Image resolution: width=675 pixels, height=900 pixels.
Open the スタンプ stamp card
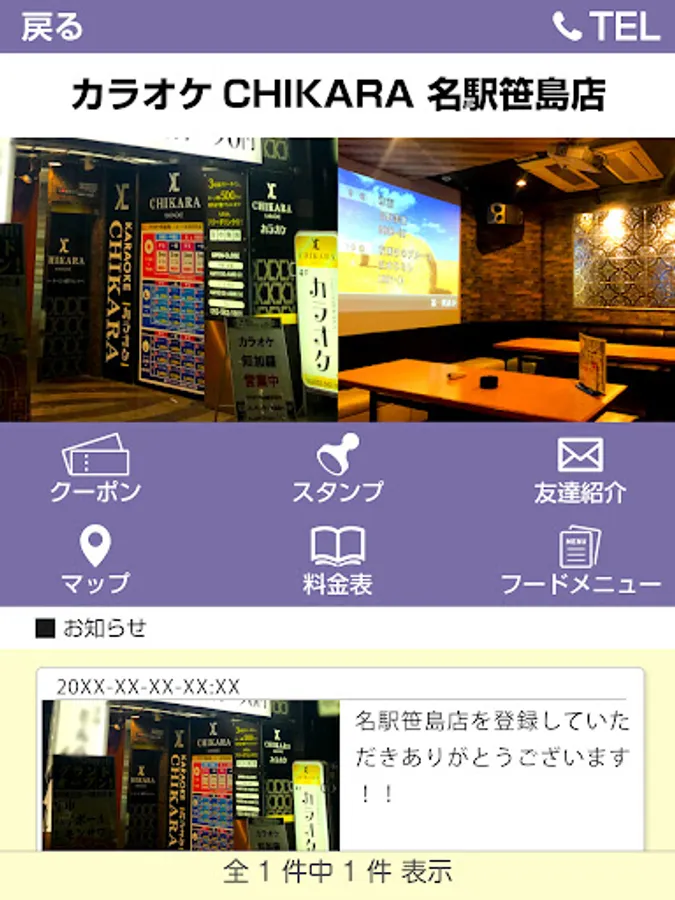point(337,468)
